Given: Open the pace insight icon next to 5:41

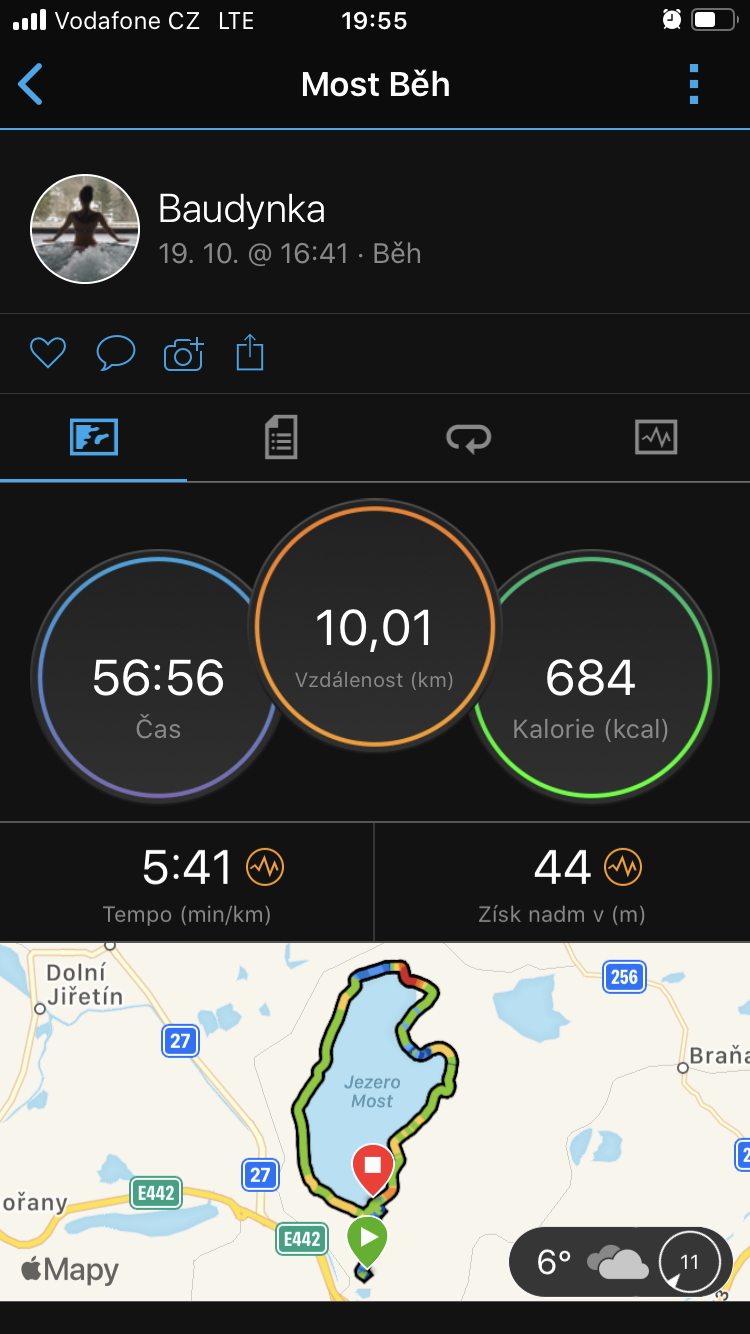Looking at the screenshot, I should coord(265,867).
